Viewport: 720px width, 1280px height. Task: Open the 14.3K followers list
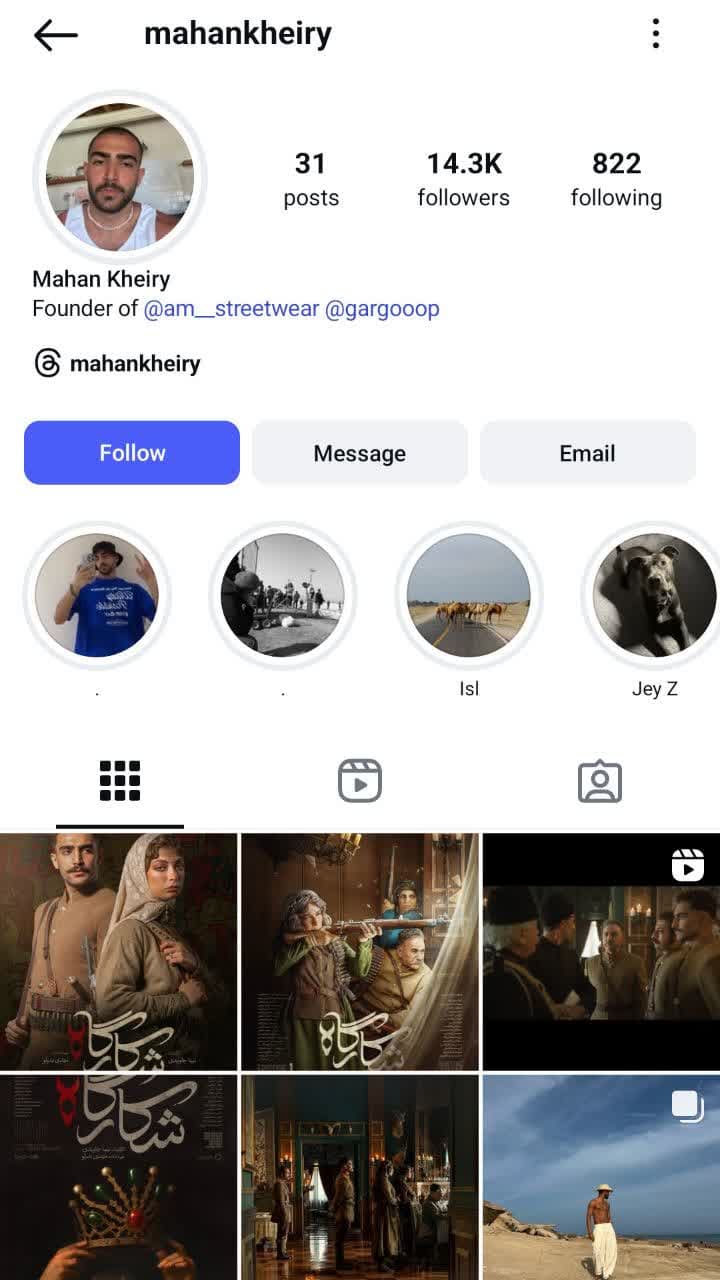[x=463, y=179]
